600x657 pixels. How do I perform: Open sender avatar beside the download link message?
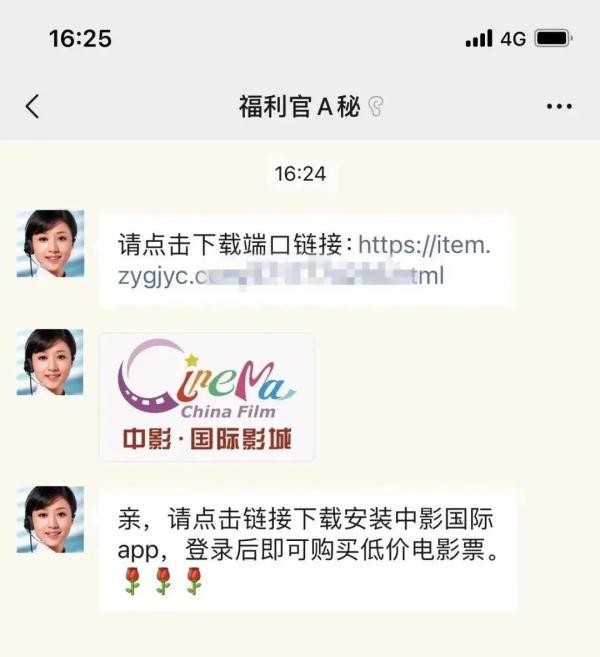click(49, 243)
